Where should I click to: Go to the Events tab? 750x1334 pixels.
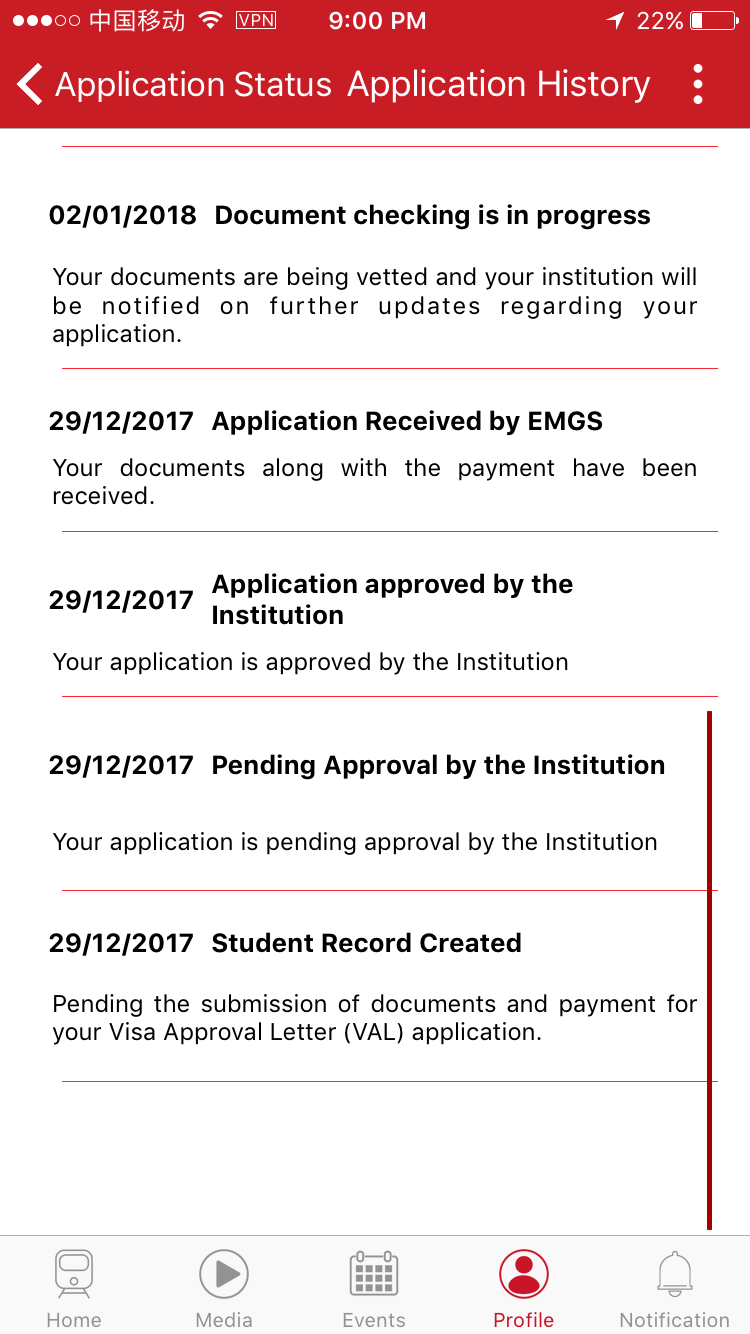pyautogui.click(x=374, y=1288)
